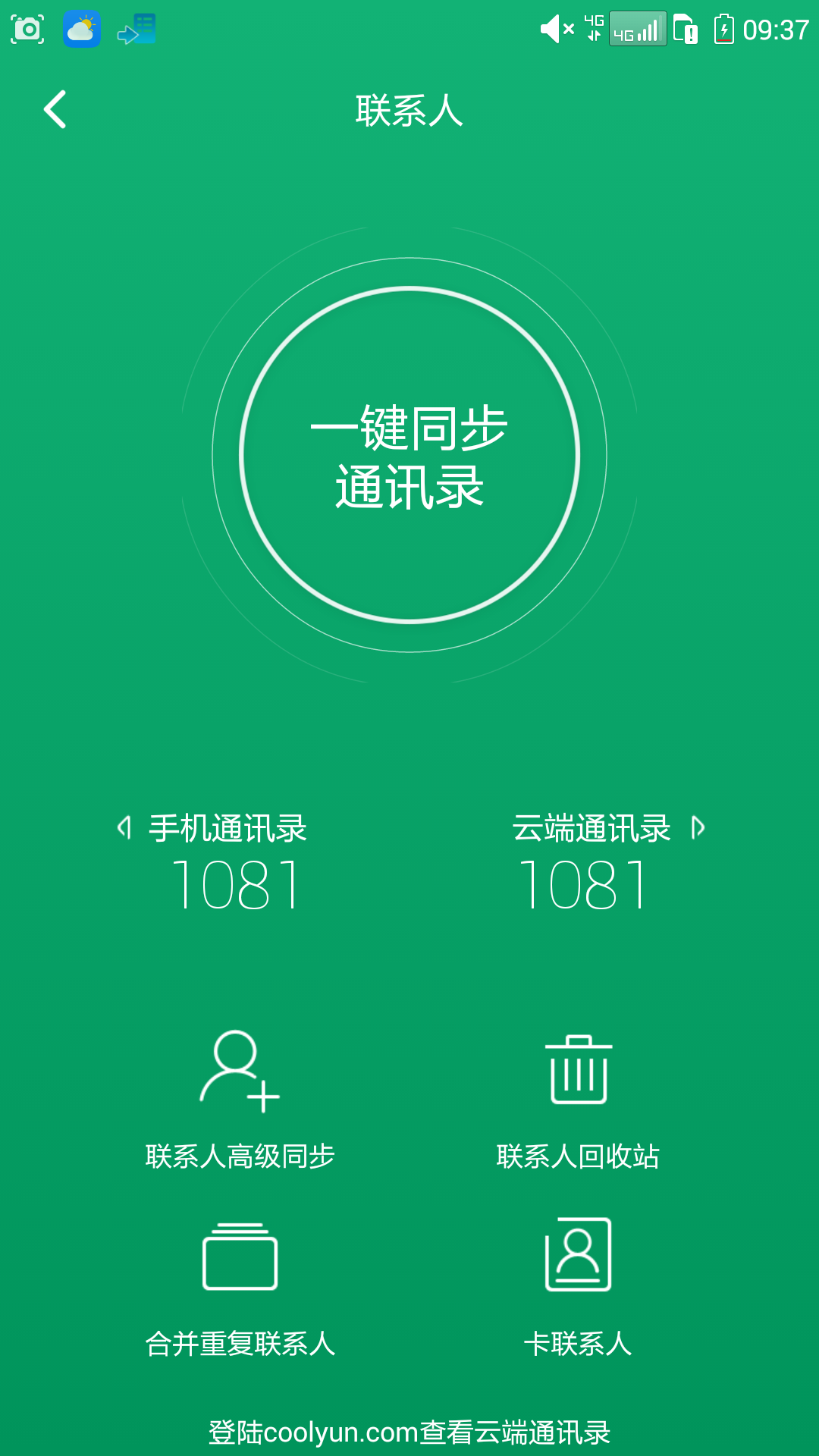Open cloud contacts via the right-pointing chevron
Image resolution: width=819 pixels, height=1456 pixels.
(698, 828)
